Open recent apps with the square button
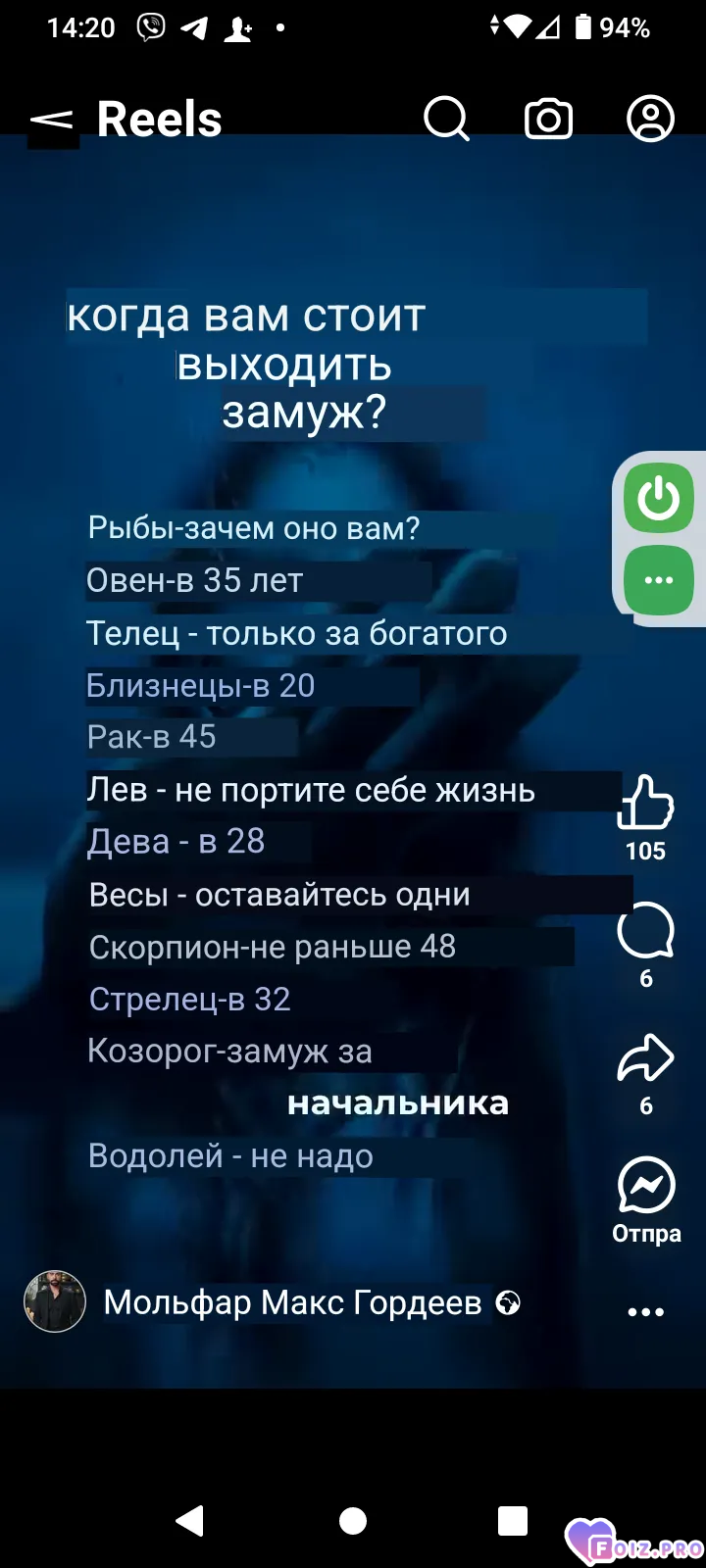 pyautogui.click(x=513, y=1520)
